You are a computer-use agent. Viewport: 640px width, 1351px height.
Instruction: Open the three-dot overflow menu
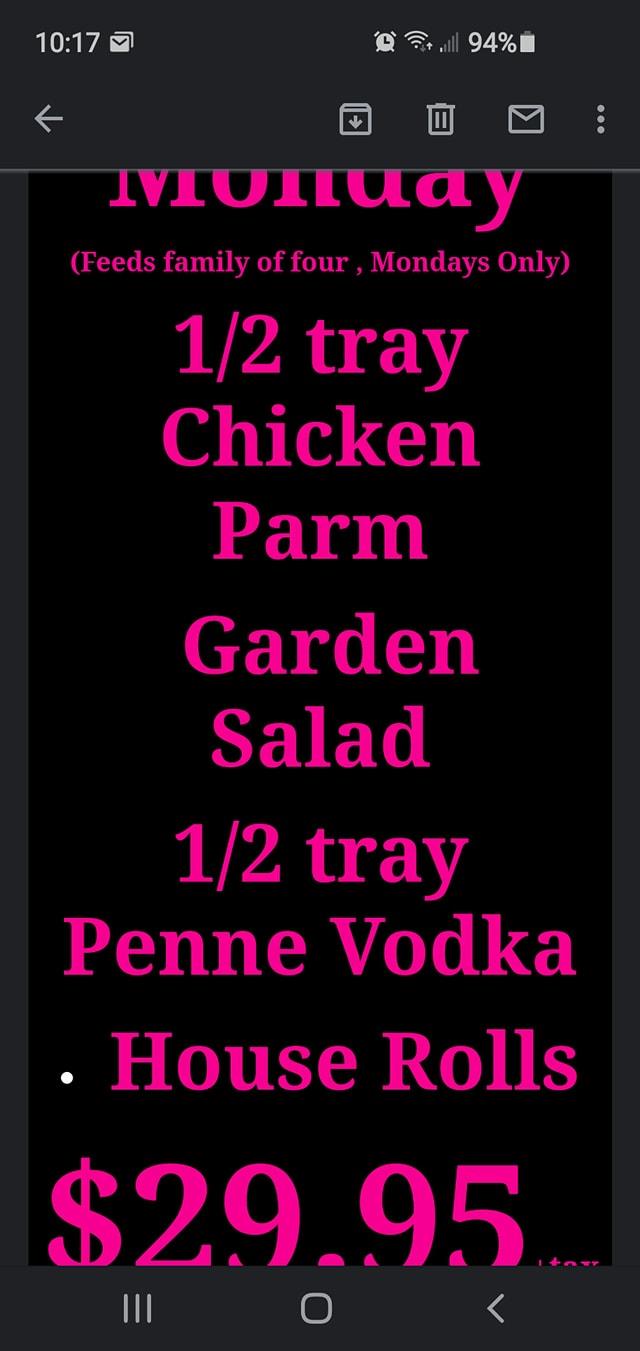[x=600, y=120]
